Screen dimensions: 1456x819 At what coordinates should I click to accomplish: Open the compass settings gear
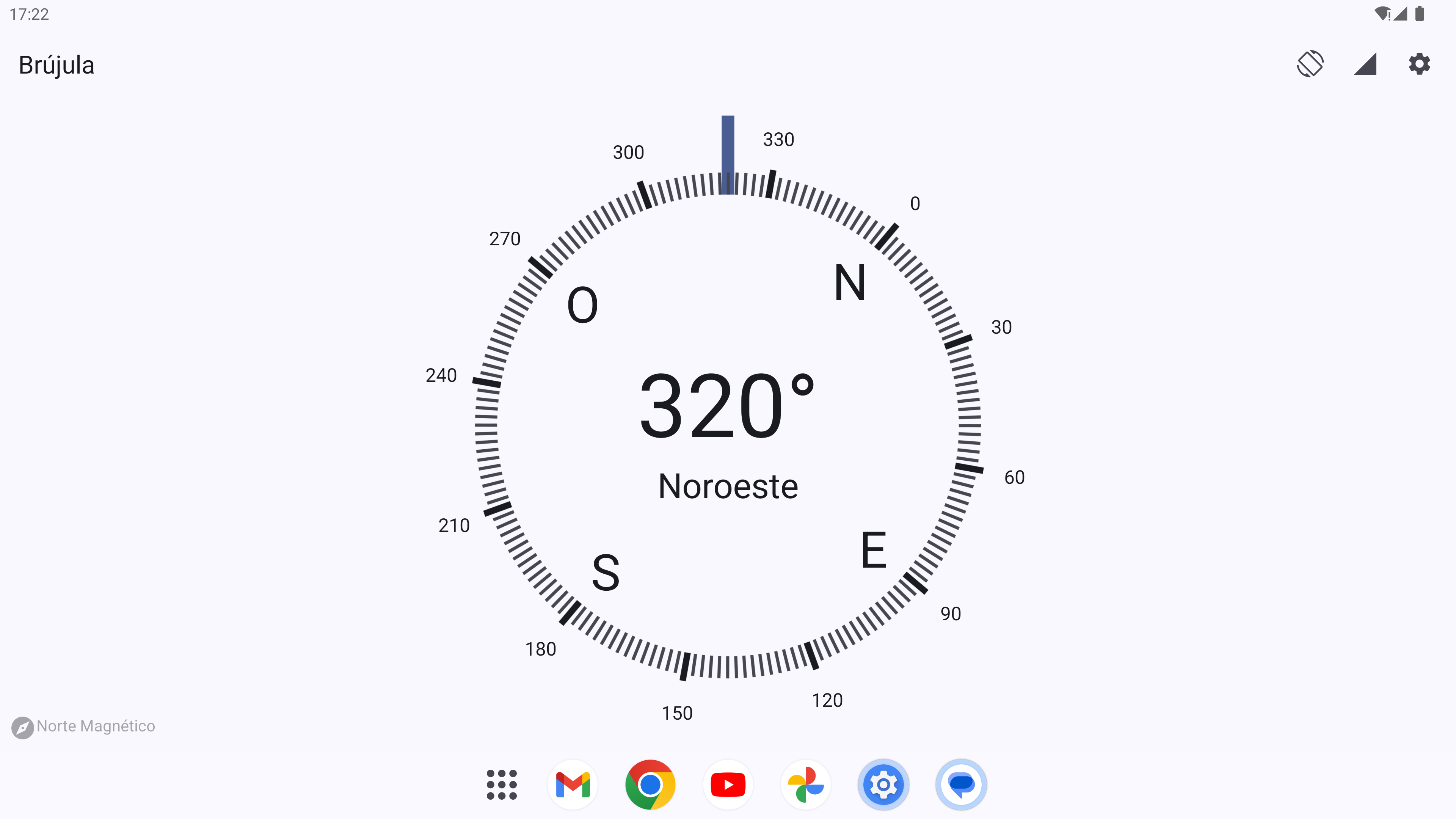[x=1419, y=64]
